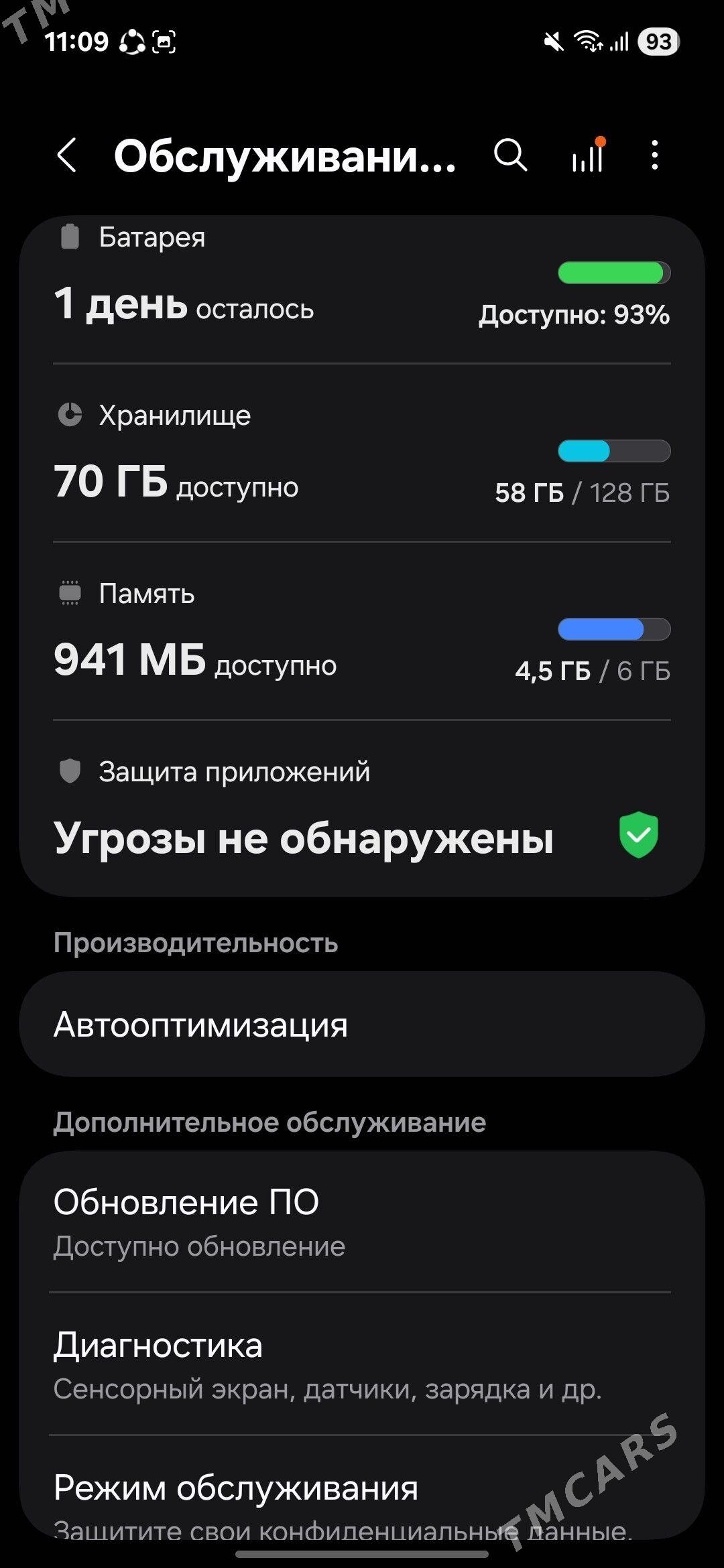Open Автооптимизация settings
Viewport: 724px width, 1568px height.
[x=362, y=1025]
